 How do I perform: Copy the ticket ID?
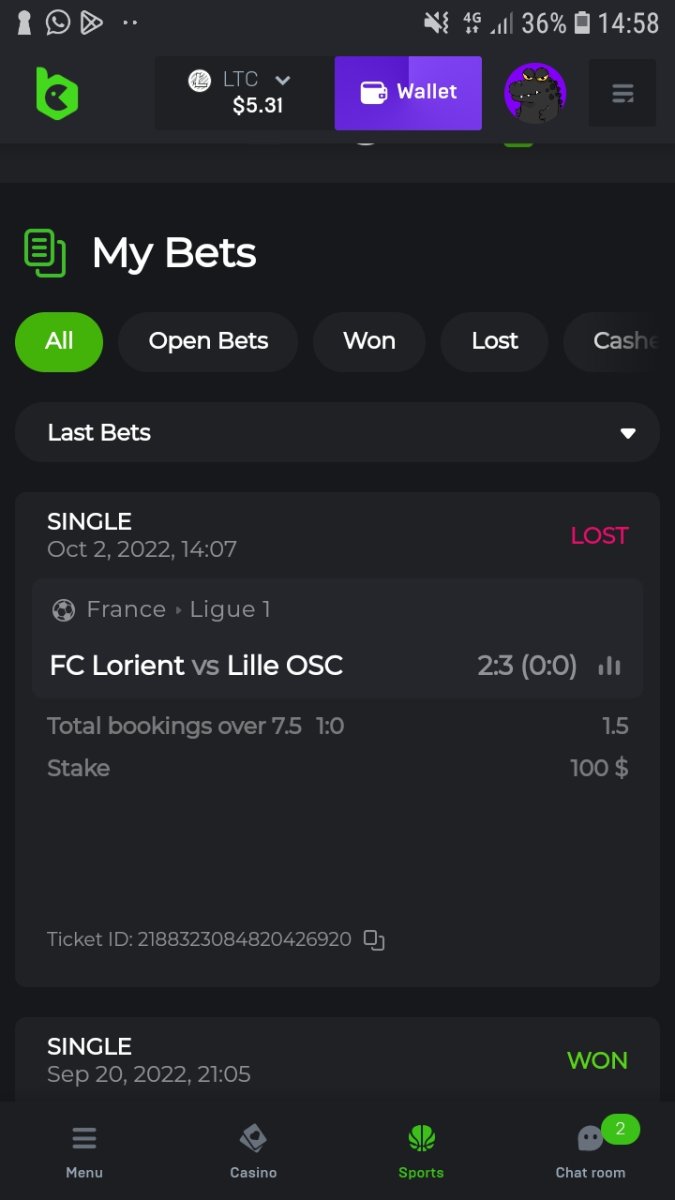point(374,939)
